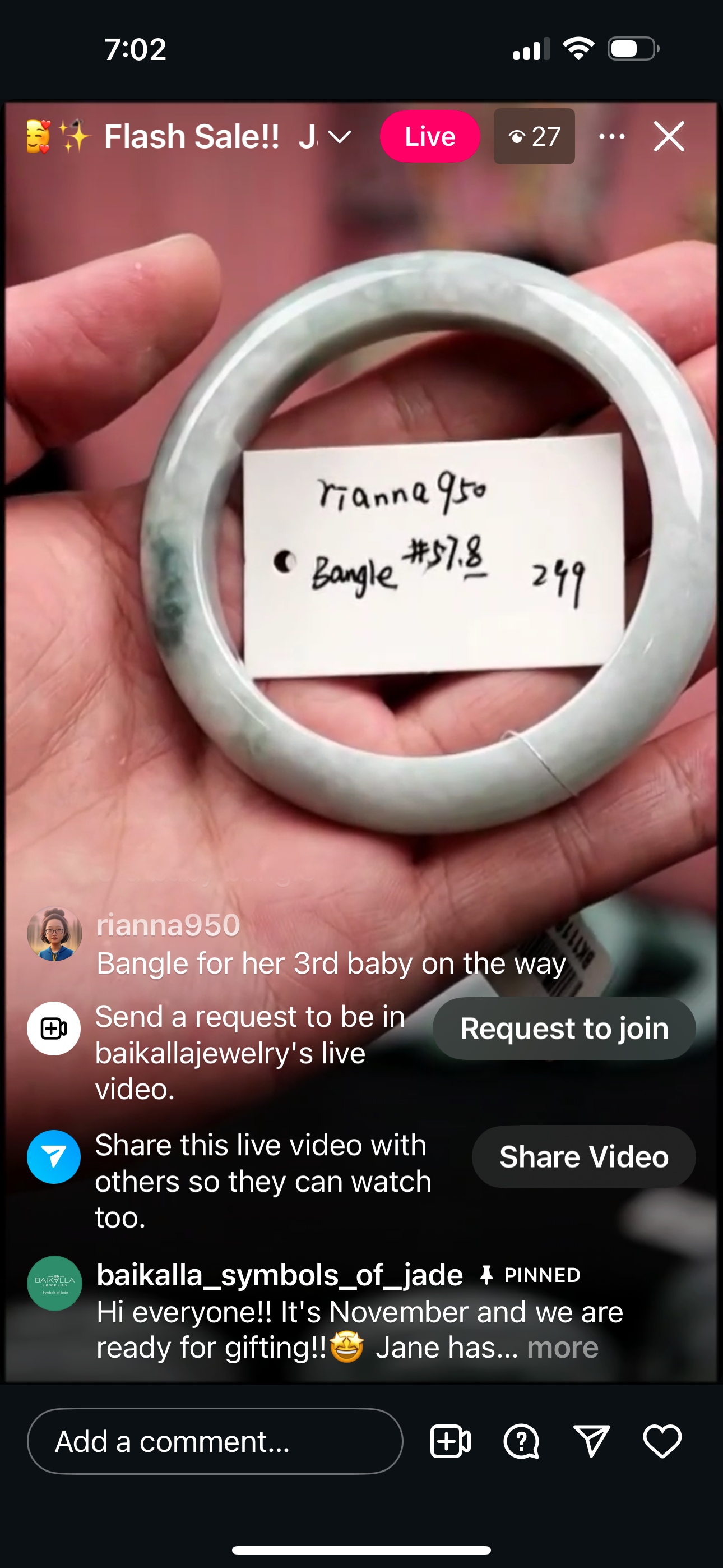Ask a question via question bubble icon
Image resolution: width=723 pixels, height=1568 pixels.
[x=521, y=1441]
